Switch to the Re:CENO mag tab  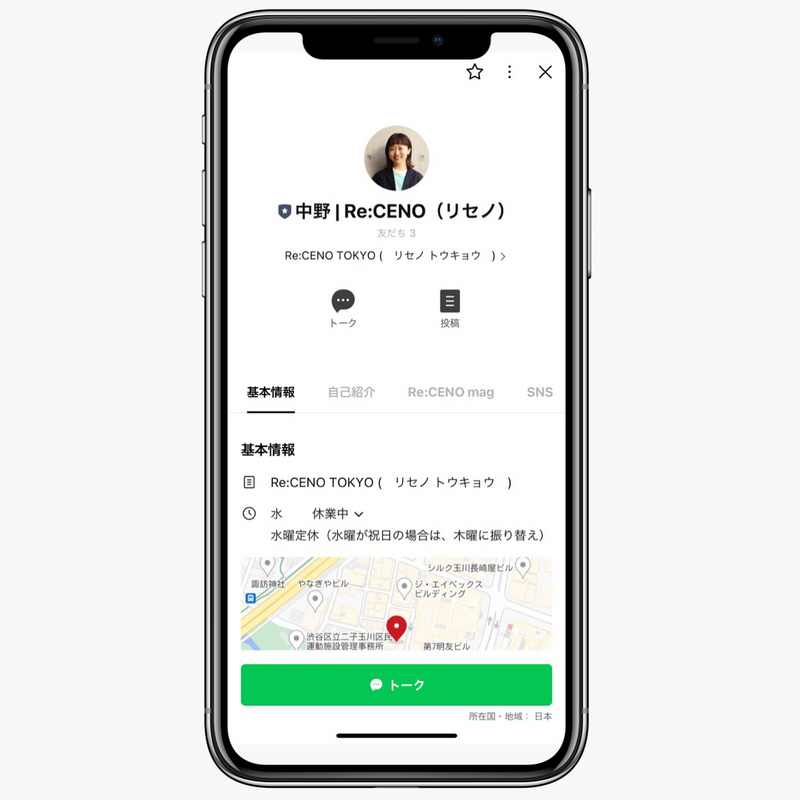click(451, 392)
